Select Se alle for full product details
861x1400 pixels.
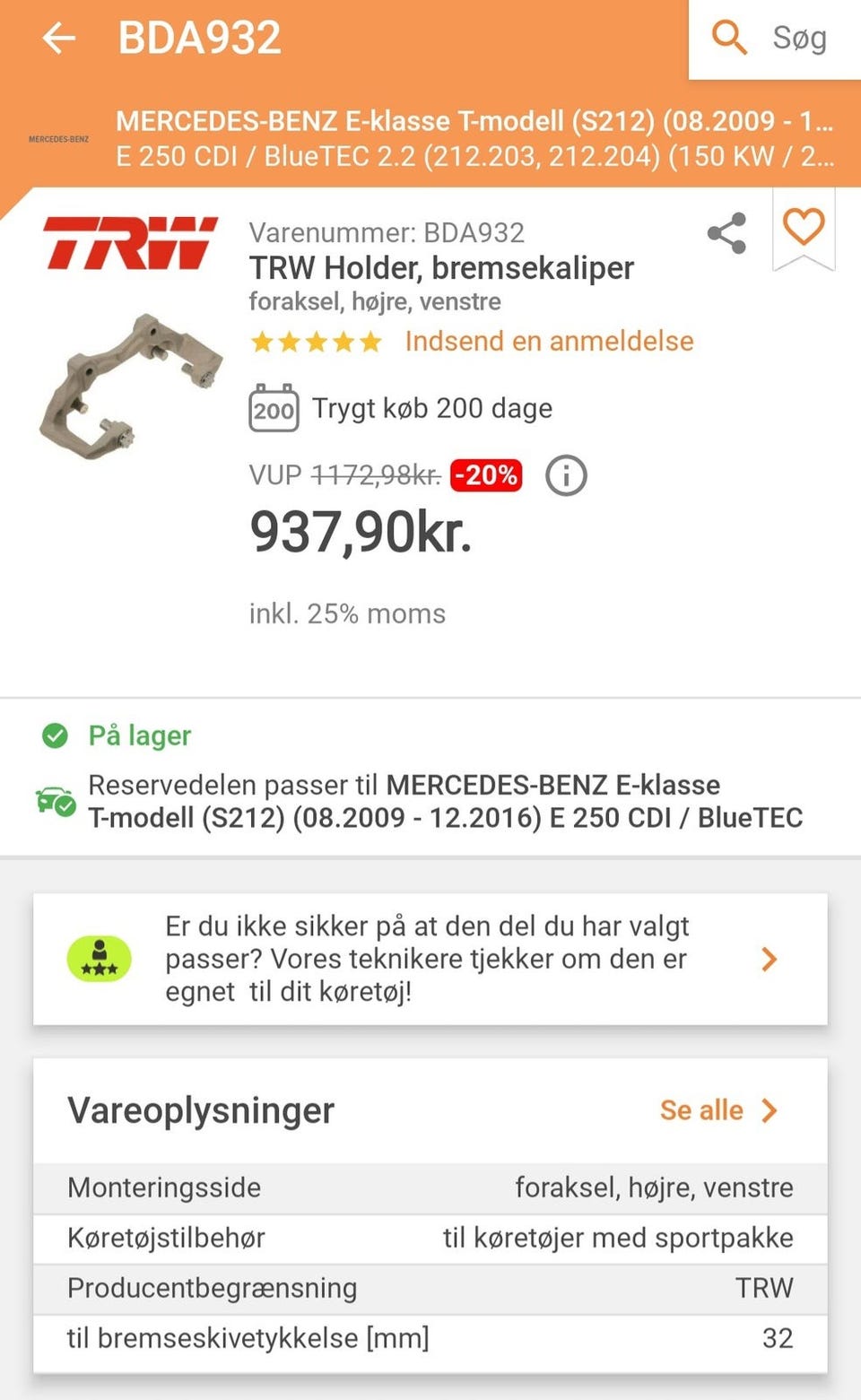717,1110
